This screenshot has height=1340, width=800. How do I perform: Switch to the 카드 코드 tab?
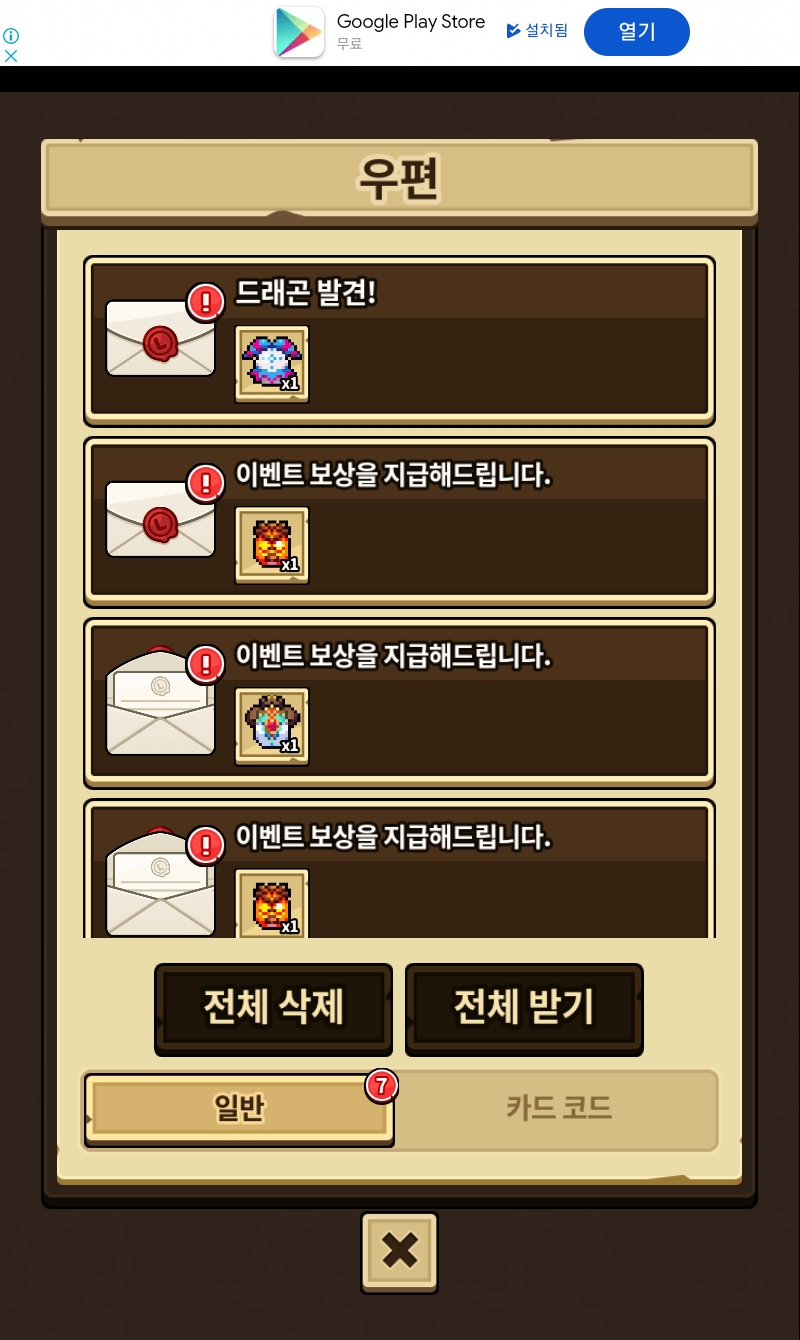[x=558, y=1109]
